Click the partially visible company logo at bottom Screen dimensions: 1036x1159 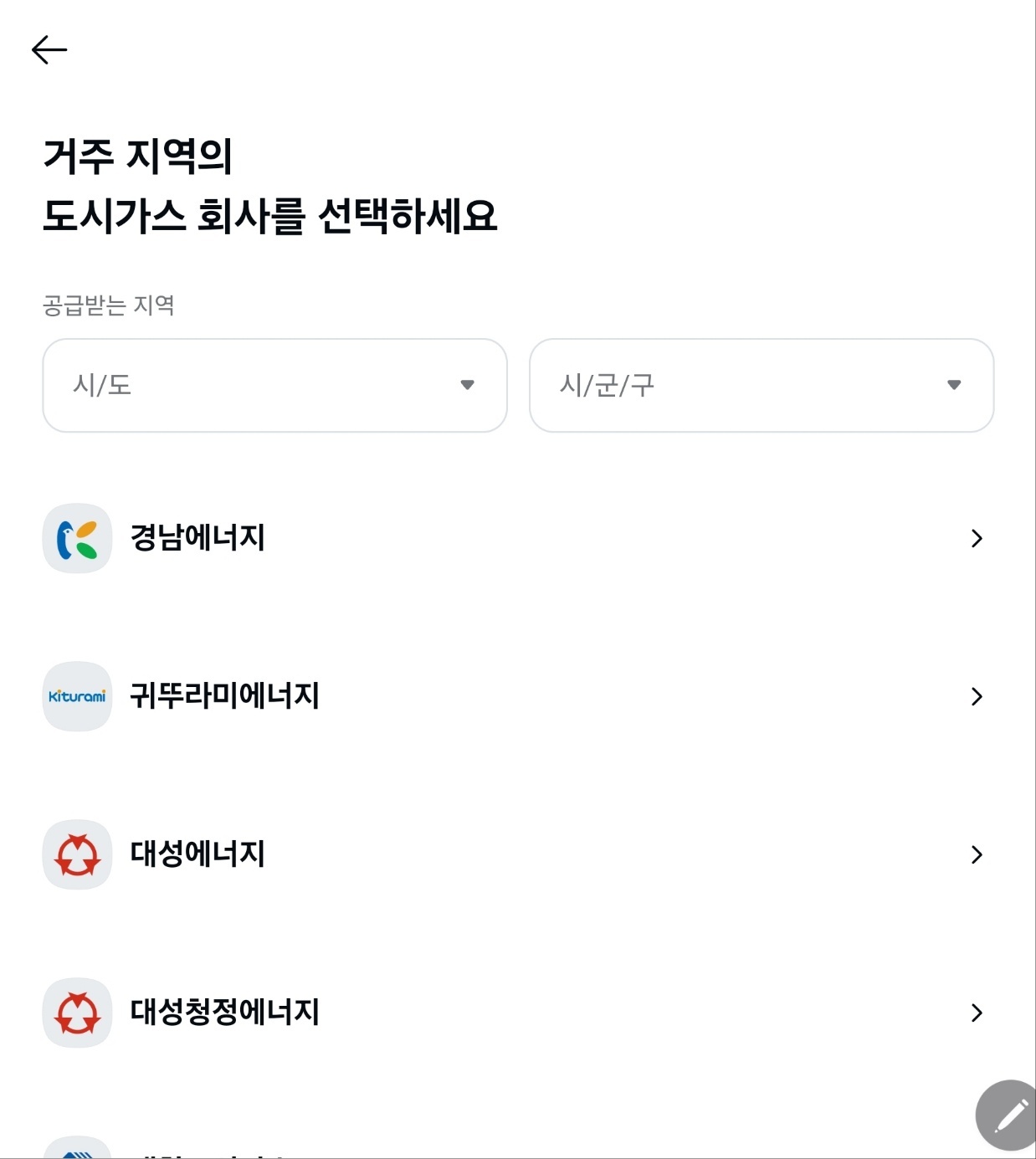76,1153
